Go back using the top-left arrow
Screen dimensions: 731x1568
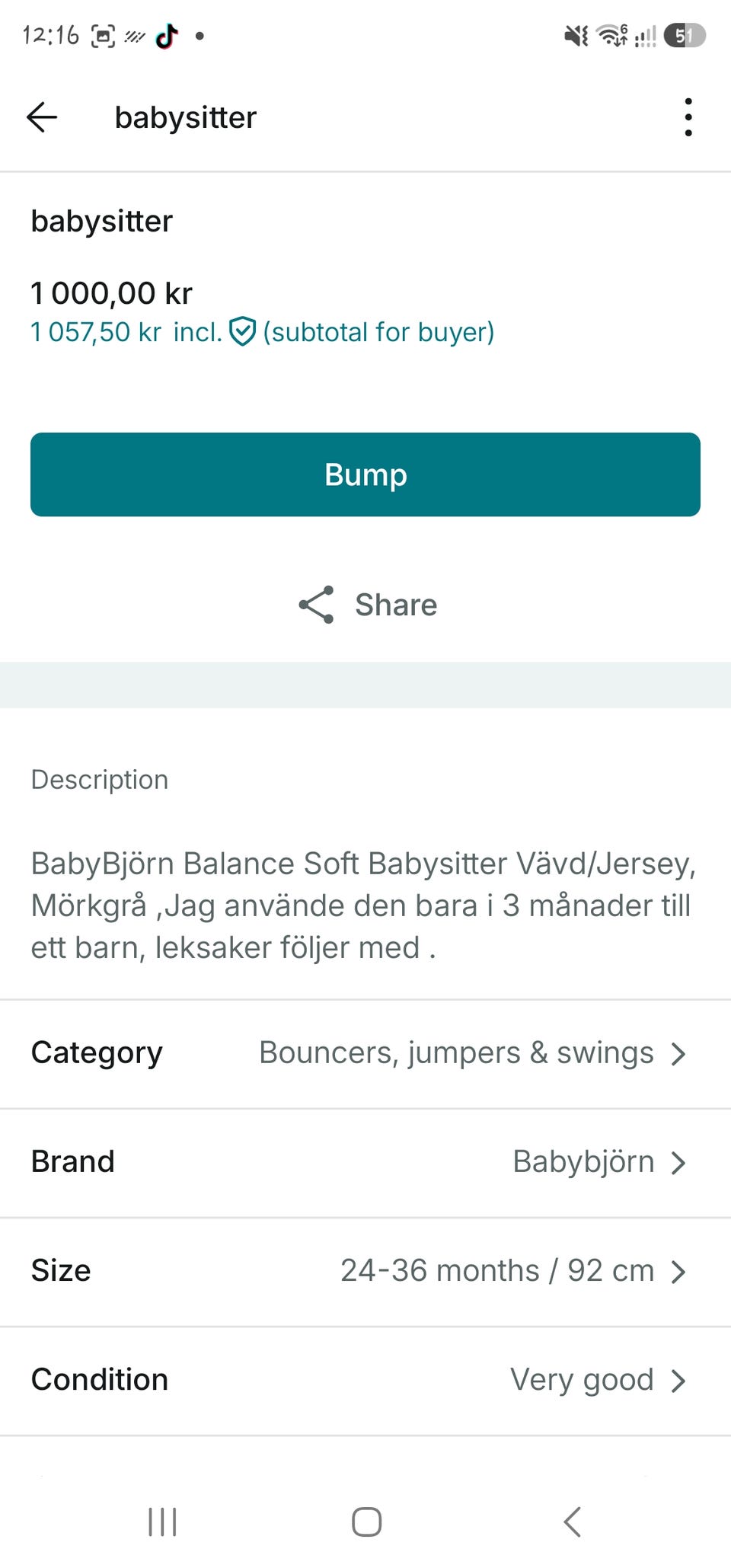coord(42,117)
